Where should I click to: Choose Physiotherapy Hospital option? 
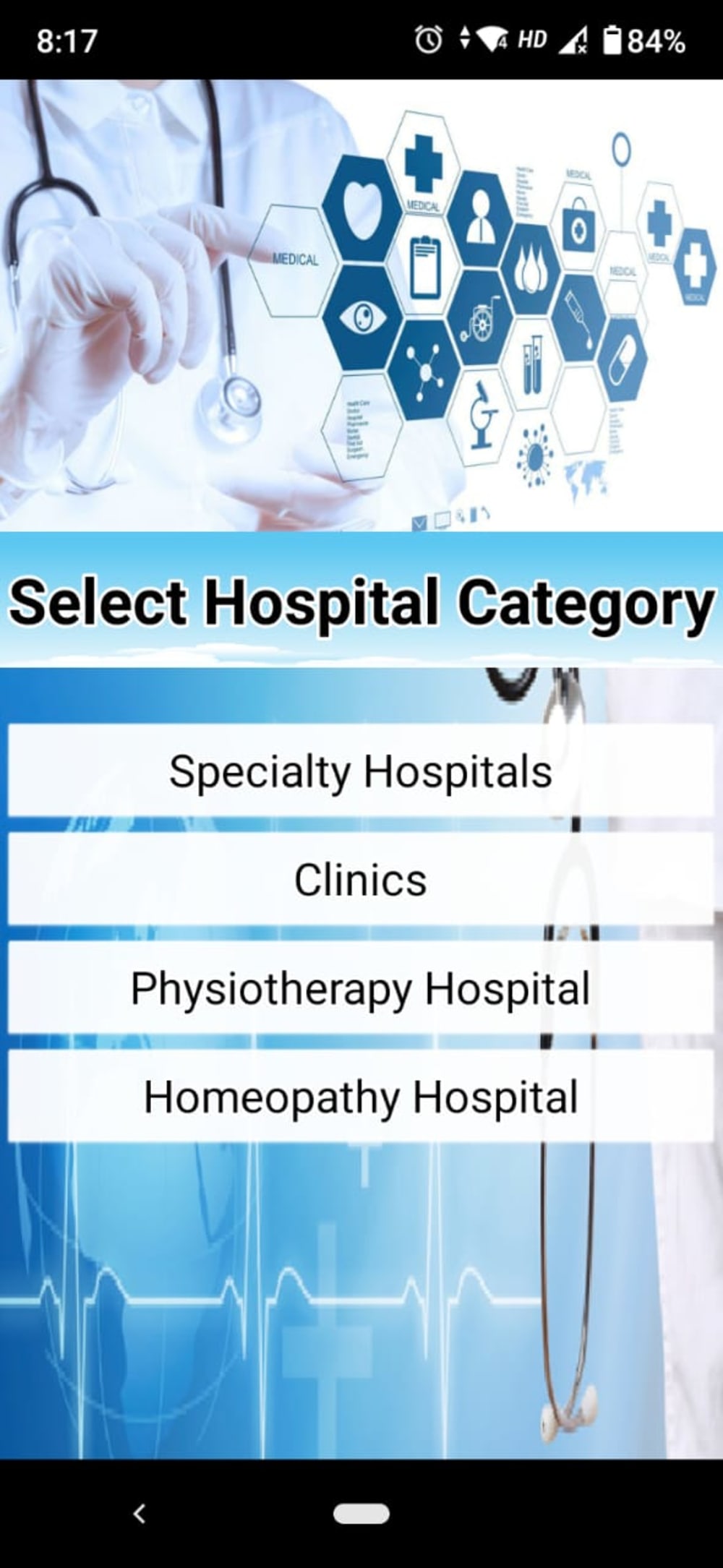[361, 988]
